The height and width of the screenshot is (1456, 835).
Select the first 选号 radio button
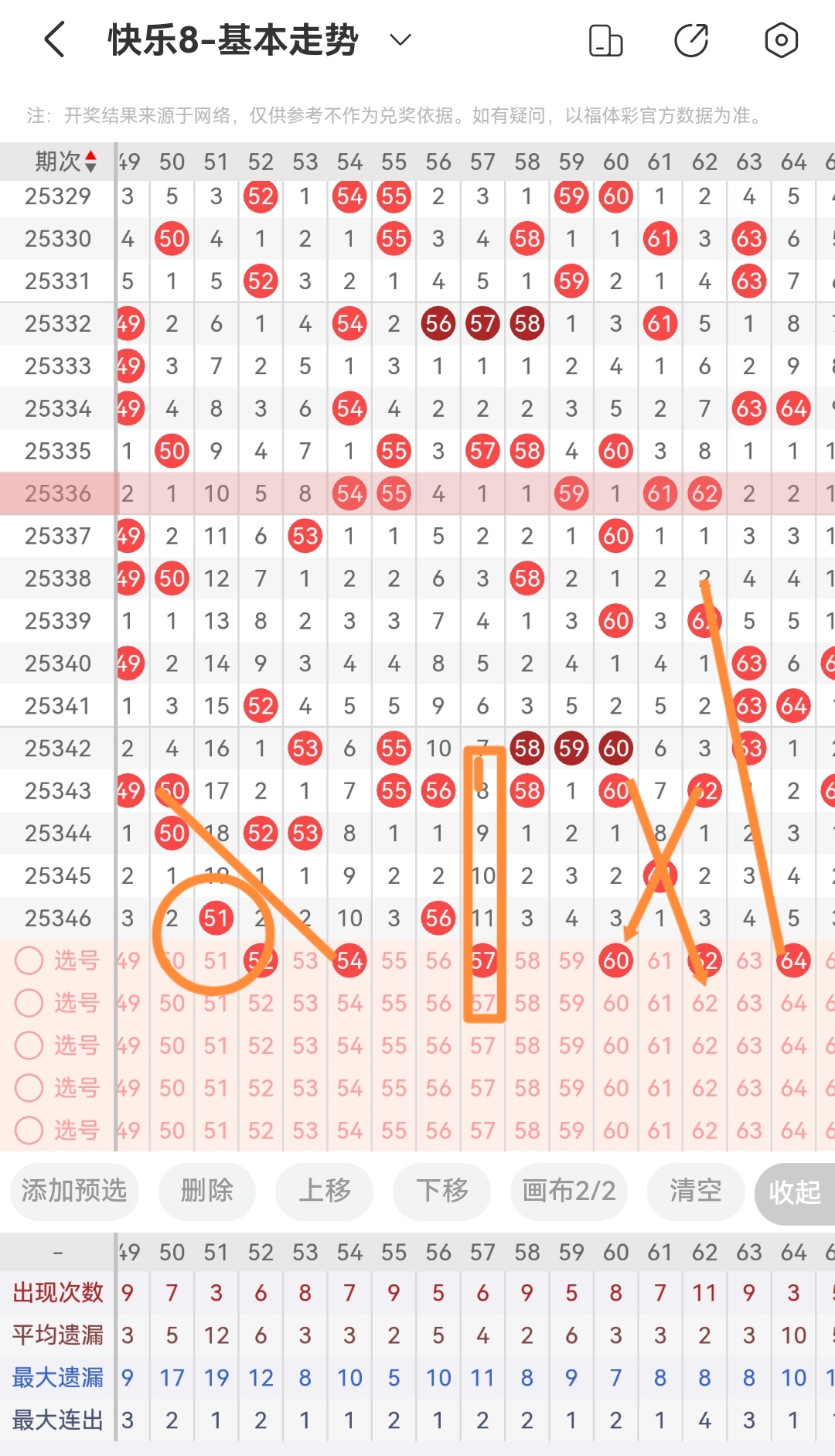click(x=29, y=960)
